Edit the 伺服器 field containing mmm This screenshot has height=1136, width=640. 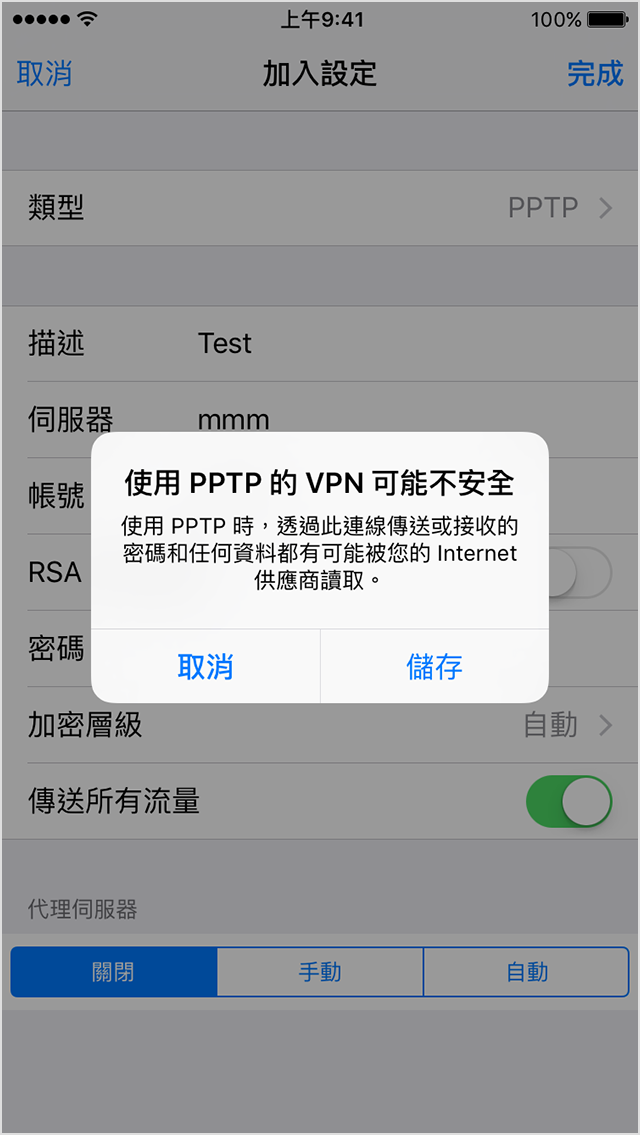coord(400,419)
